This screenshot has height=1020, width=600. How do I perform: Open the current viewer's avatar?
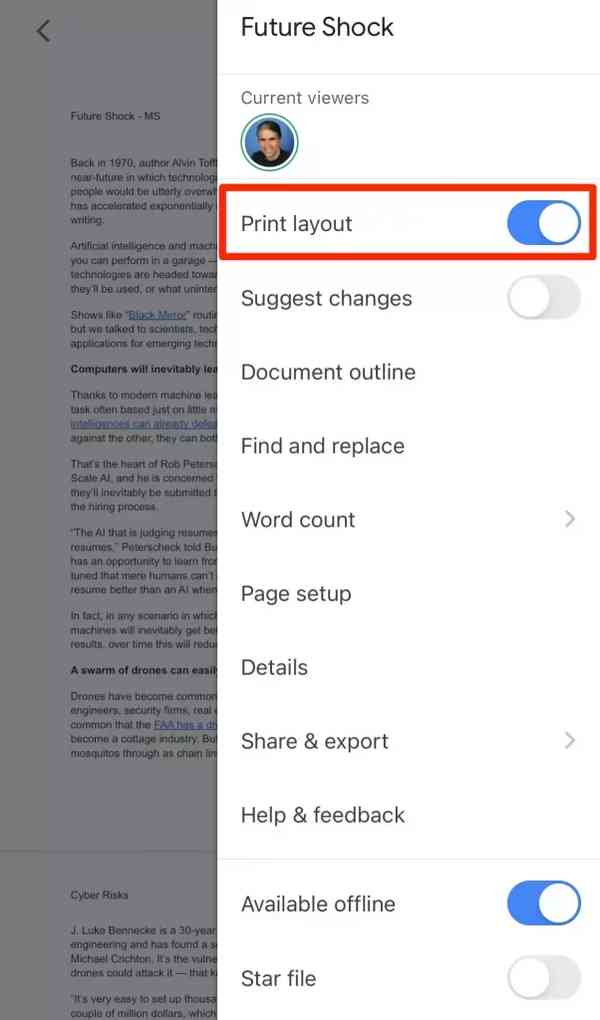(269, 143)
